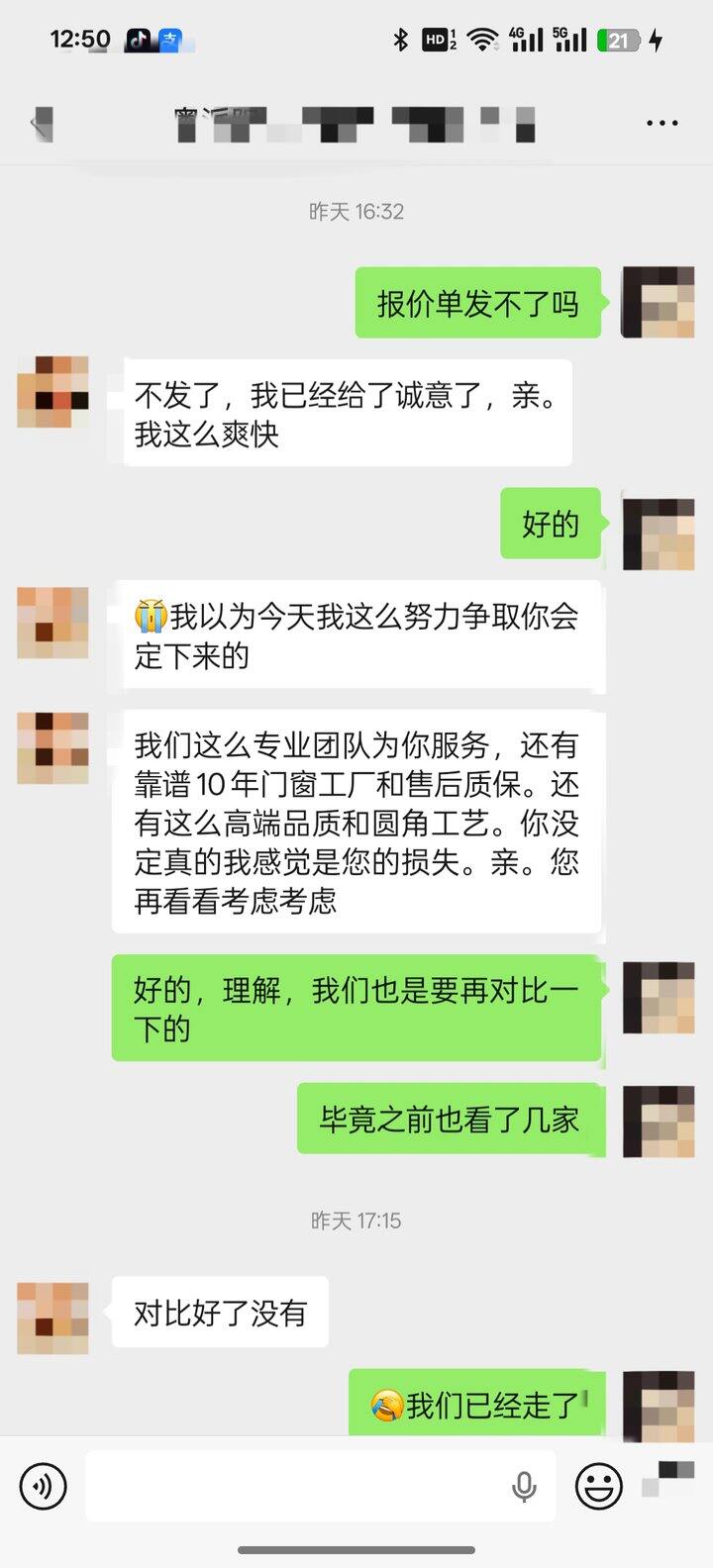This screenshot has height=1568, width=713.
Task: Tap the message text field
Action: point(297,1487)
